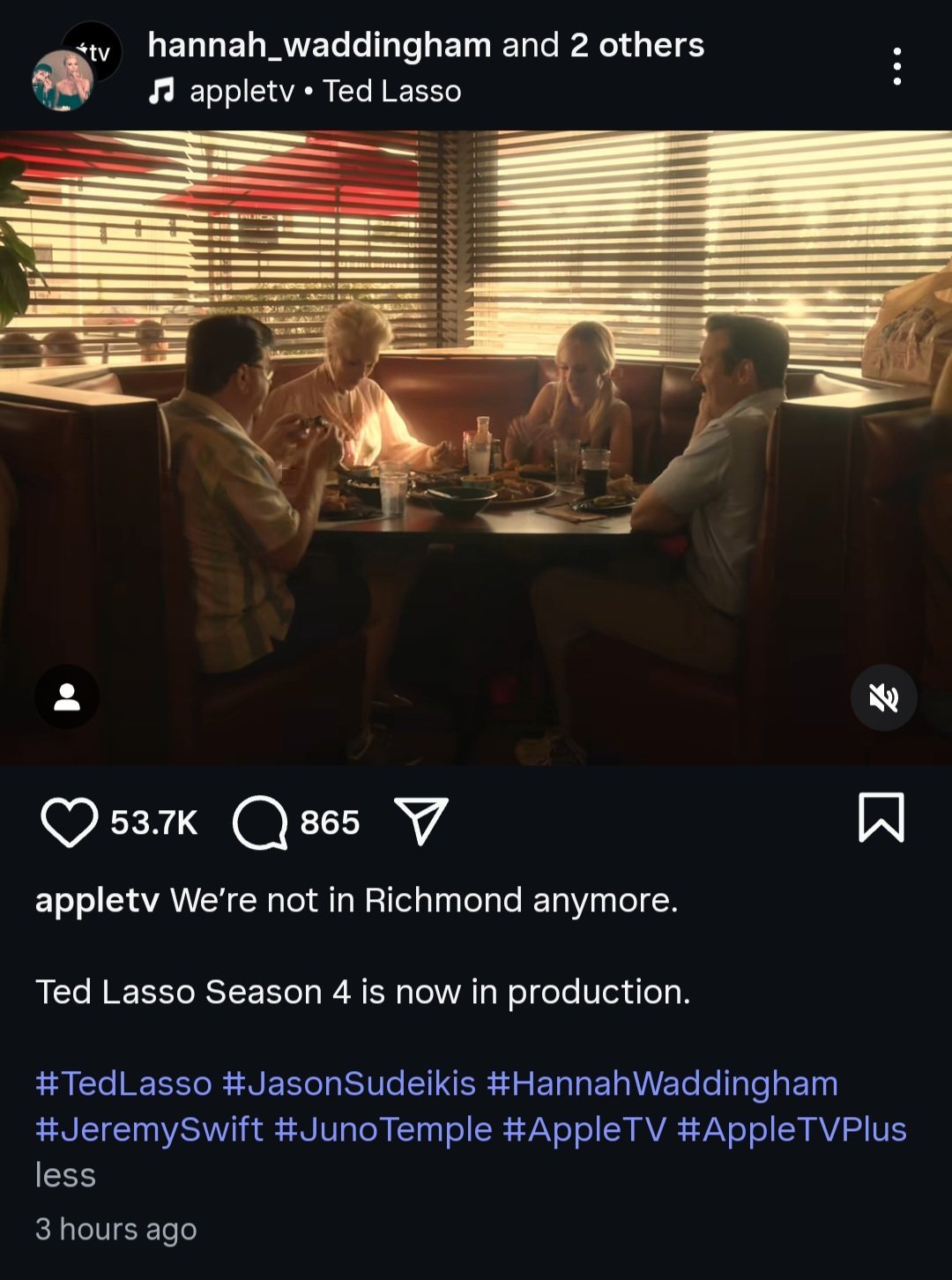Collapse the caption with less
The height and width of the screenshot is (1280, 952).
[x=65, y=1175]
